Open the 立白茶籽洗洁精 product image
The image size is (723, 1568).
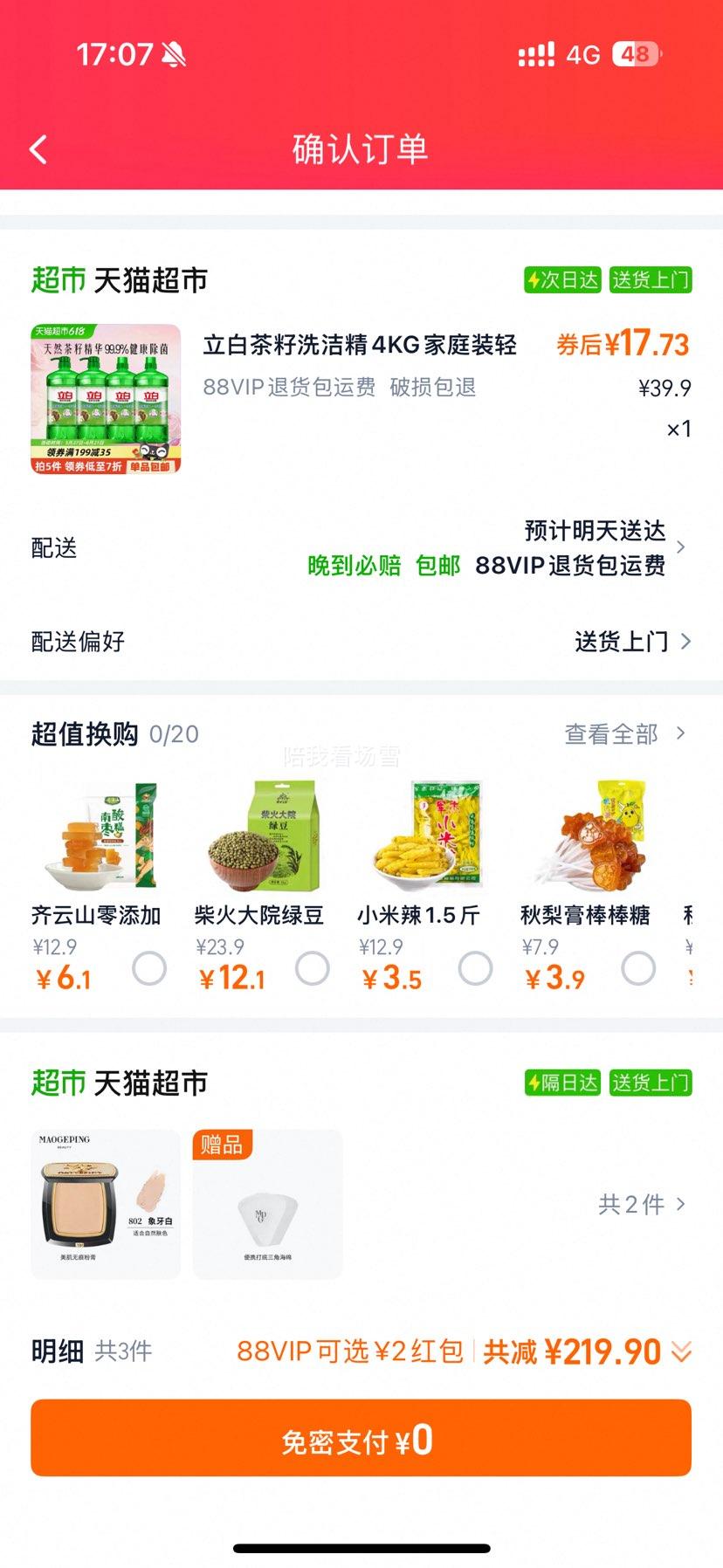pos(106,399)
